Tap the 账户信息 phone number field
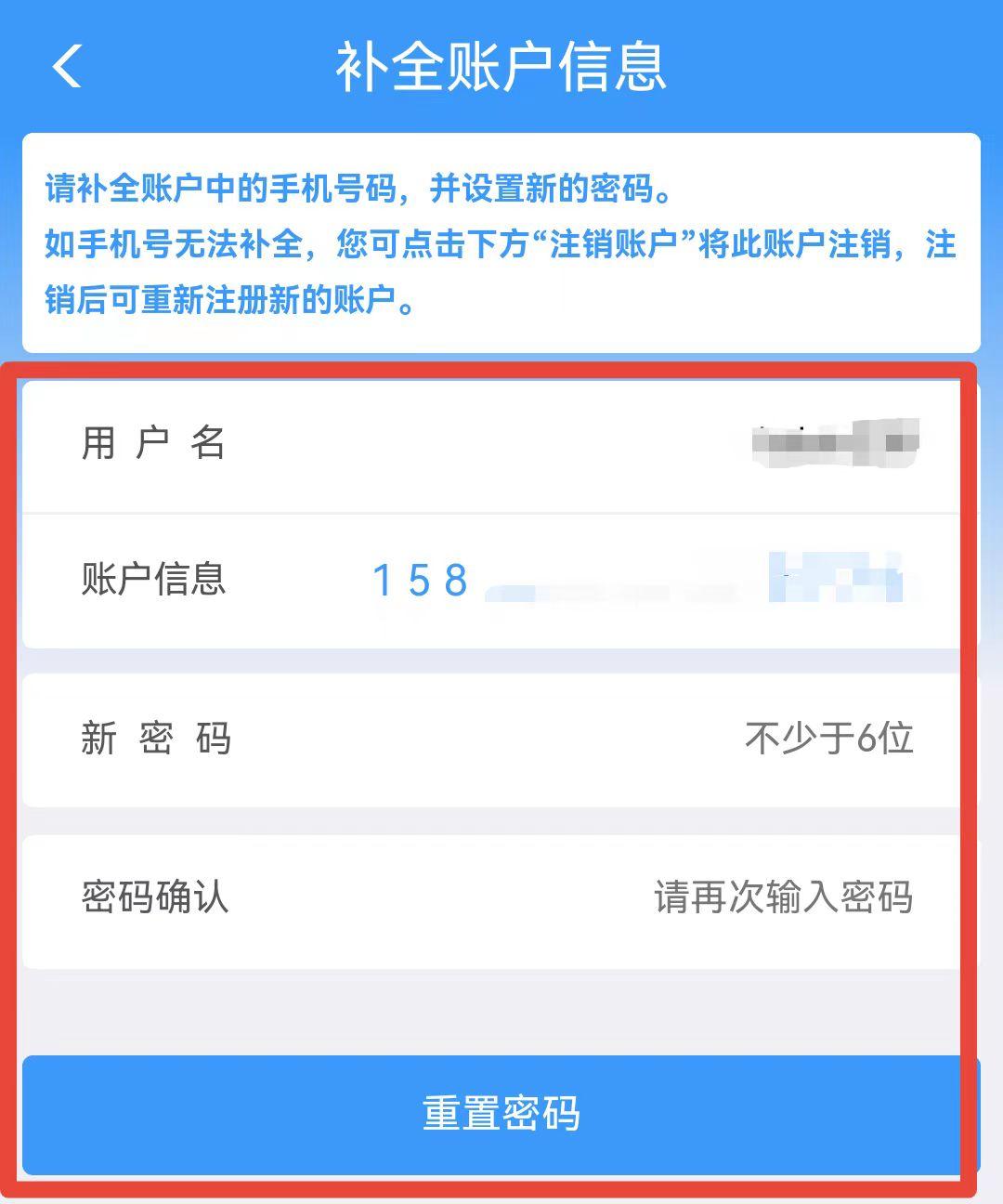1003x1204 pixels. click(x=501, y=581)
